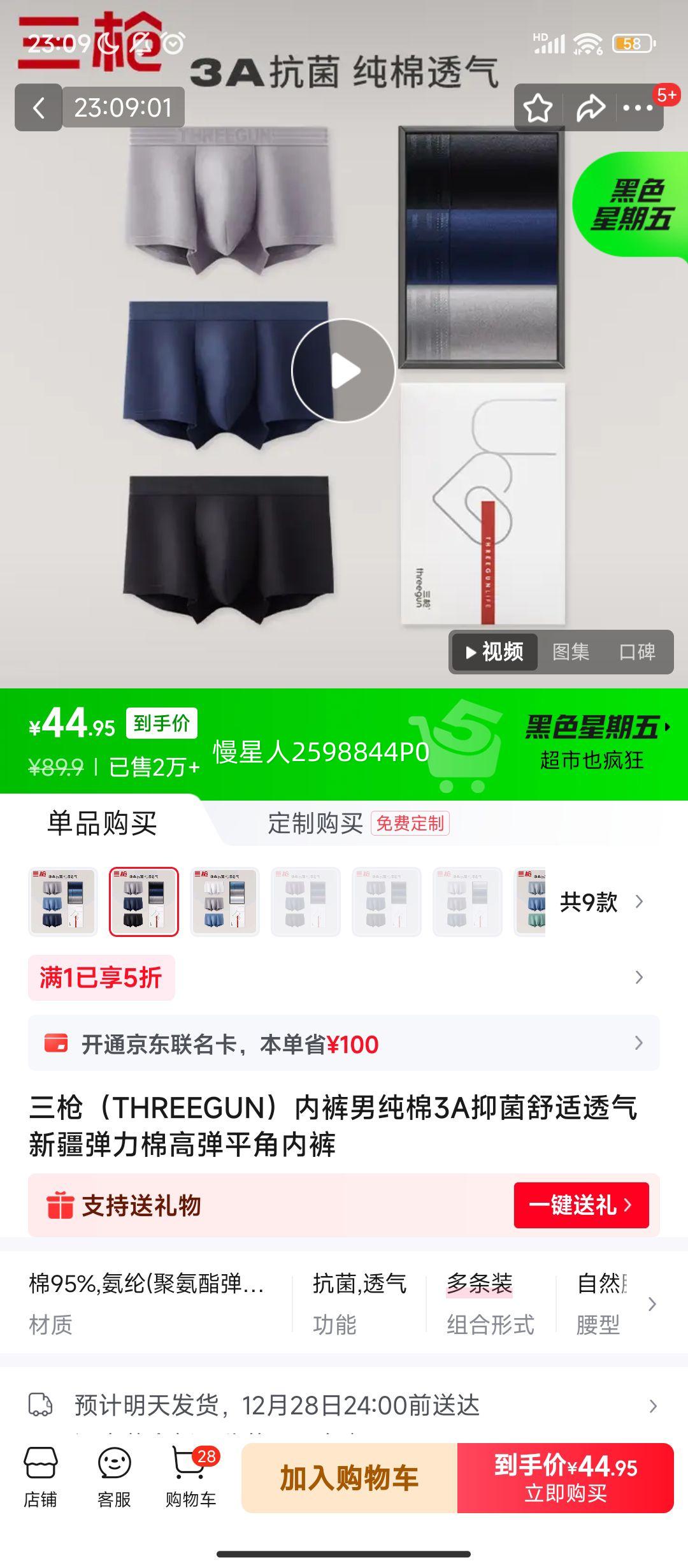Tap the star icon to favorite this product
This screenshot has width=688, height=1568.
coord(538,108)
